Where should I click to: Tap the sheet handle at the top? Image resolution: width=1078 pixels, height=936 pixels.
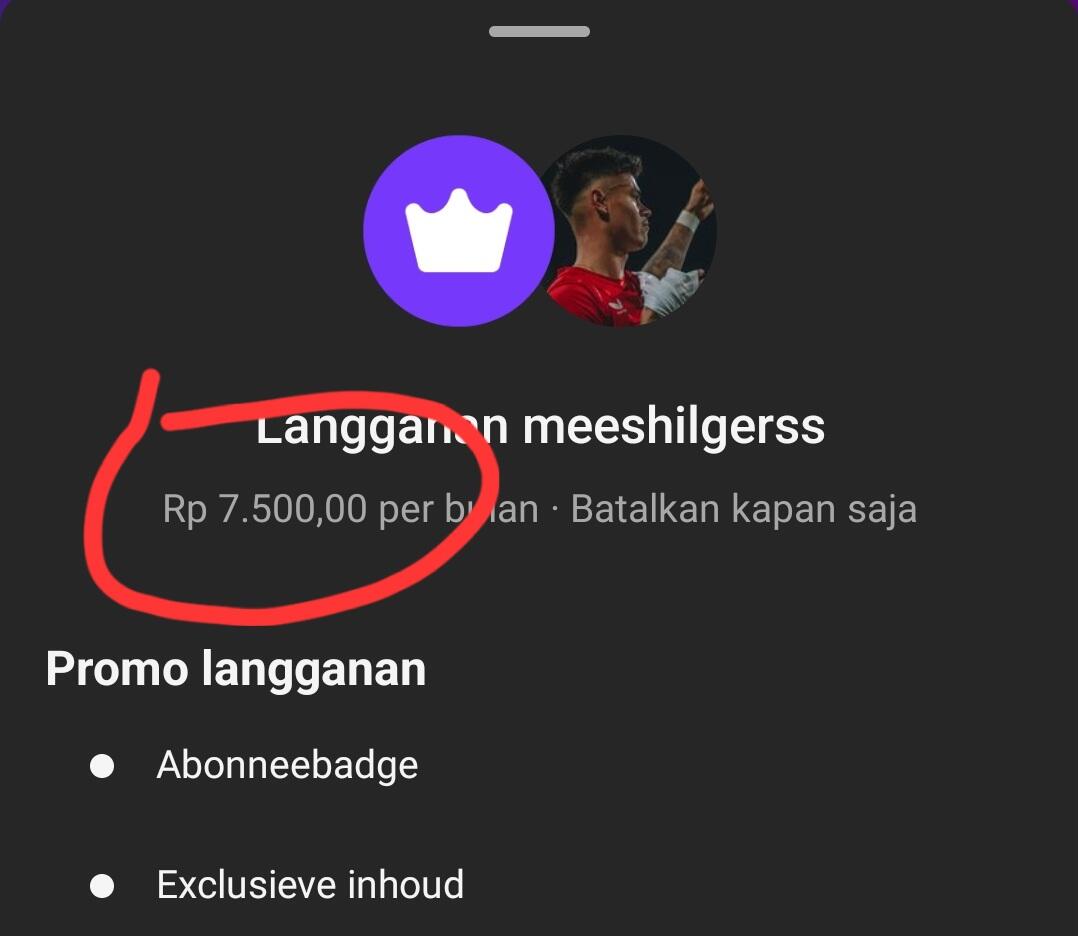click(539, 32)
